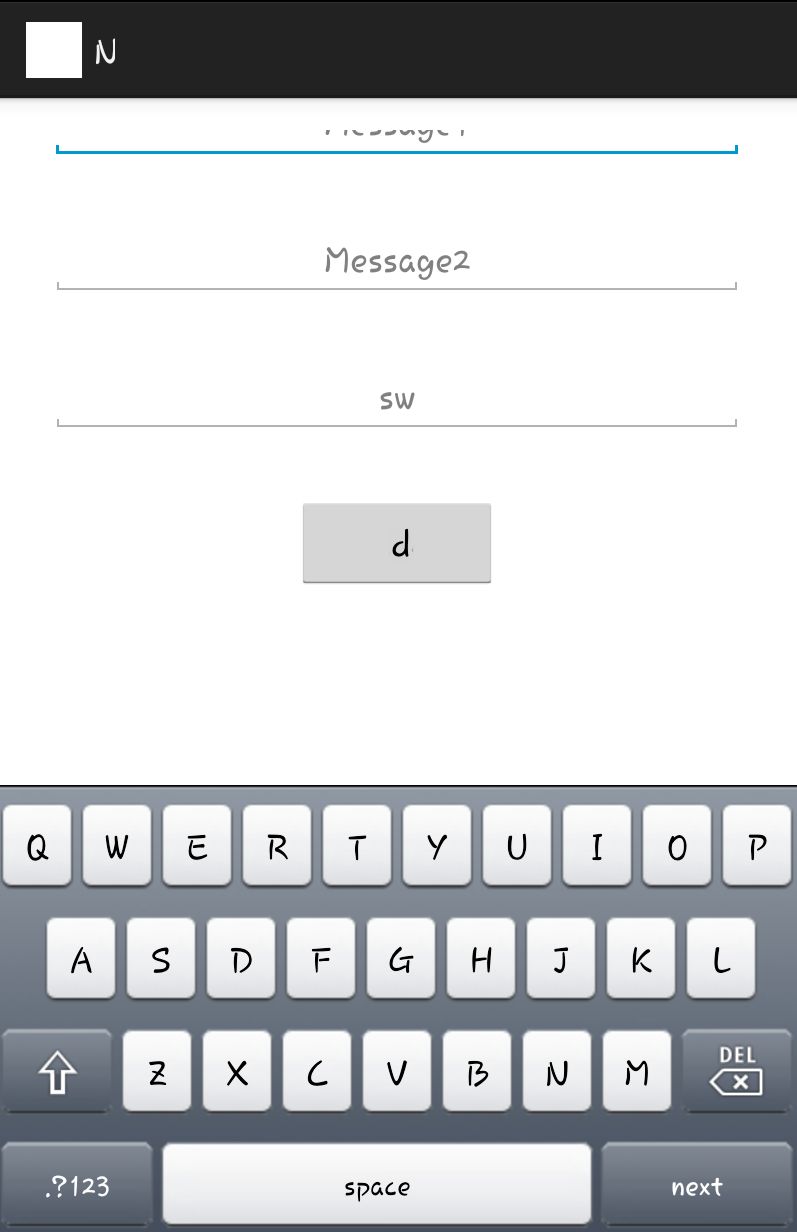Type the letter Q key
The image size is (797, 1232).
click(x=37, y=847)
